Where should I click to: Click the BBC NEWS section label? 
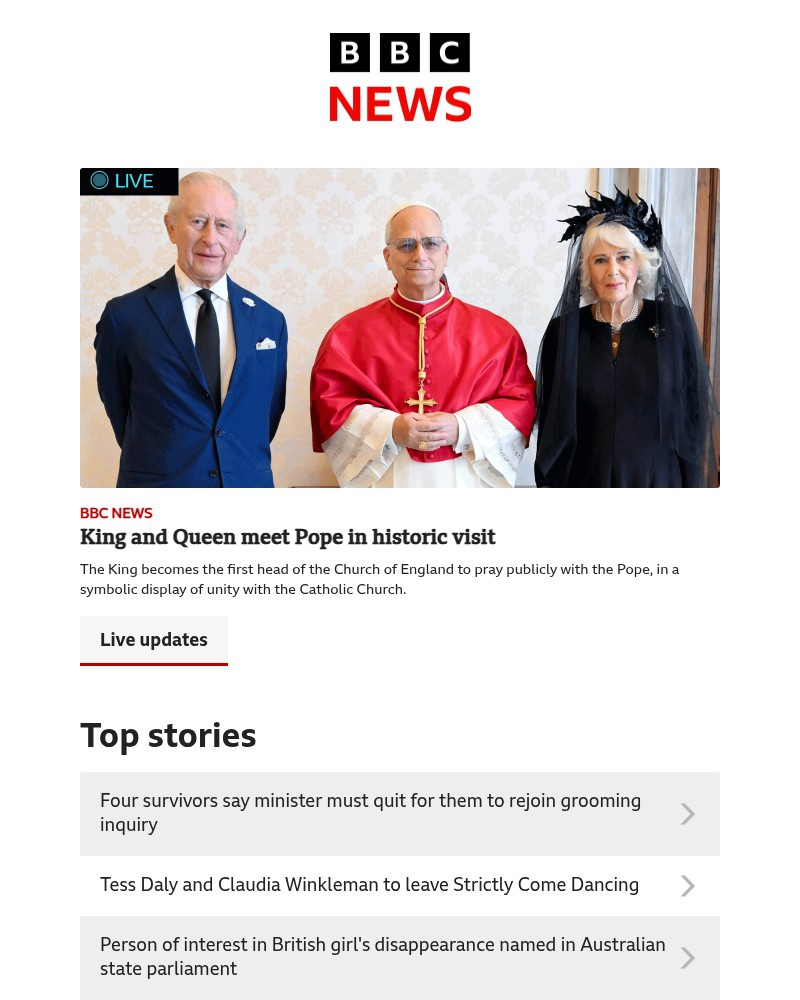(x=116, y=513)
